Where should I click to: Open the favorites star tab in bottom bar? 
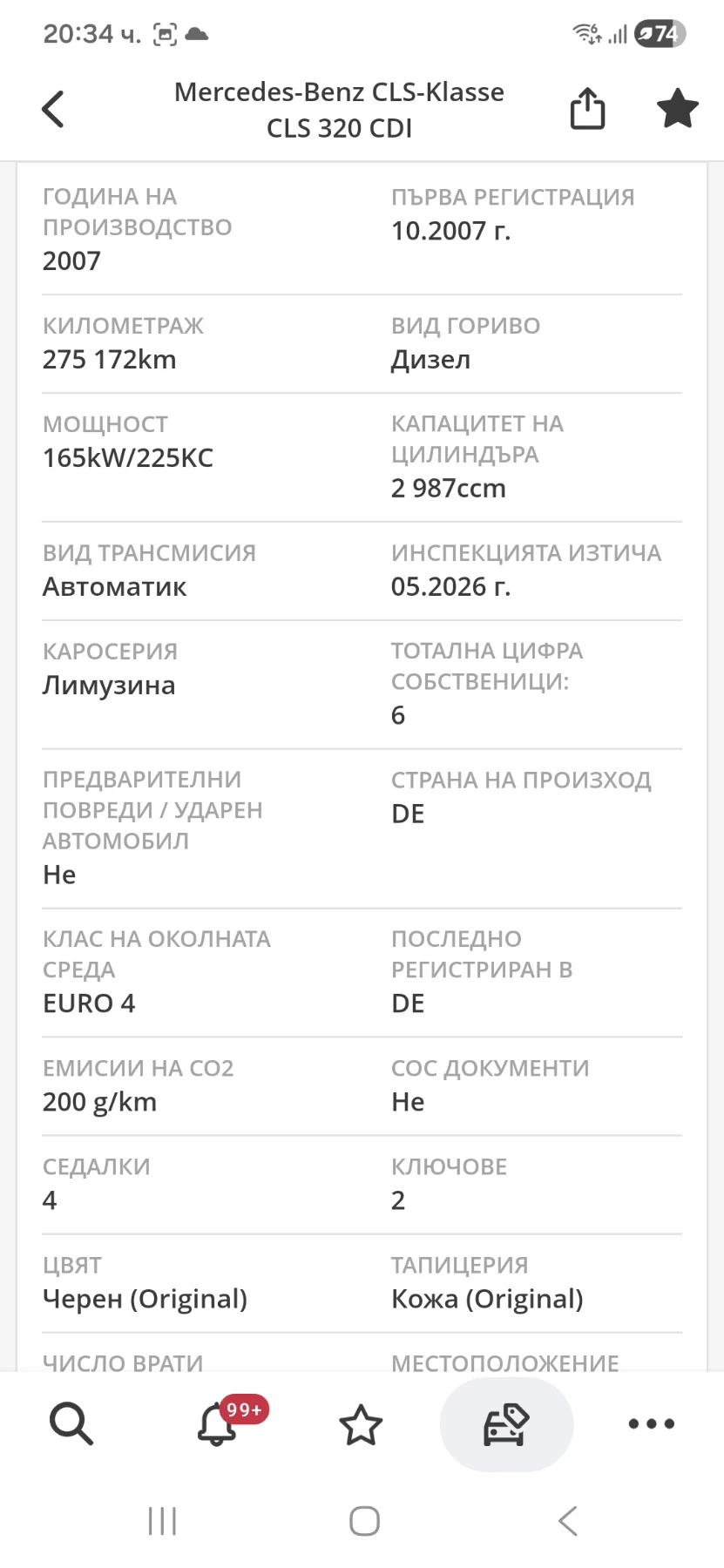361,1424
